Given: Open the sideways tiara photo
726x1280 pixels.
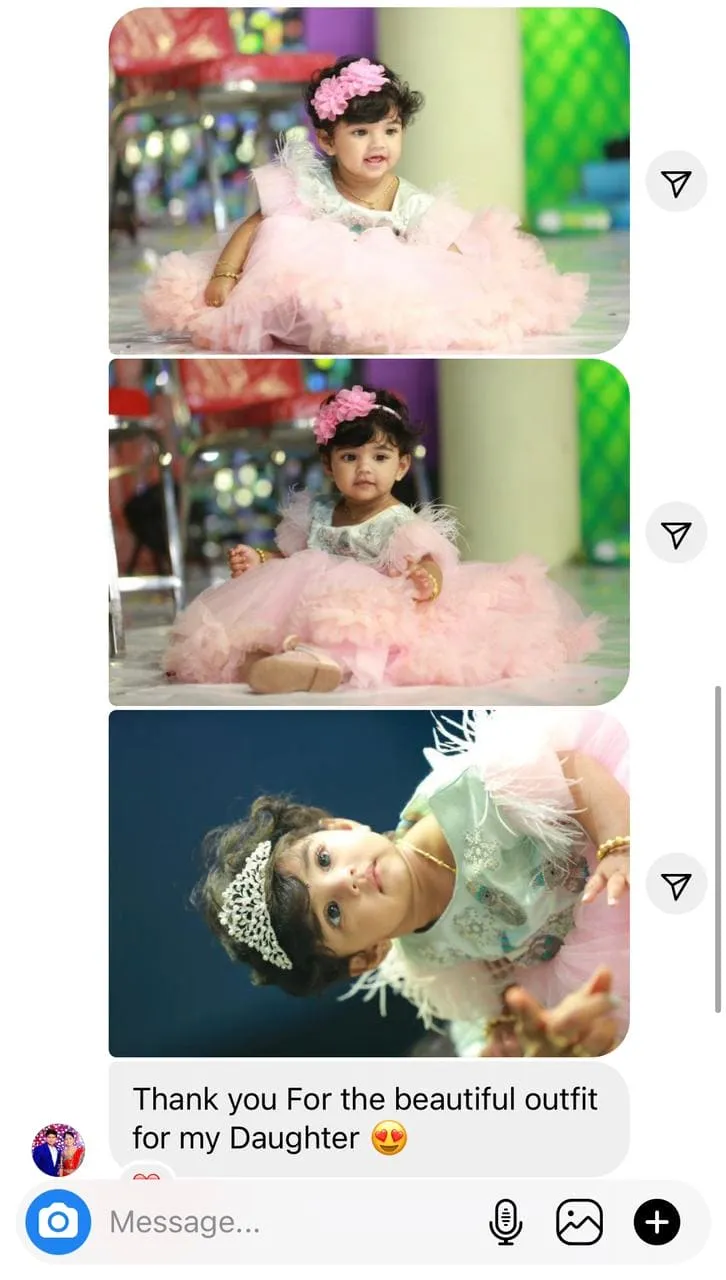Looking at the screenshot, I should (x=368, y=883).
